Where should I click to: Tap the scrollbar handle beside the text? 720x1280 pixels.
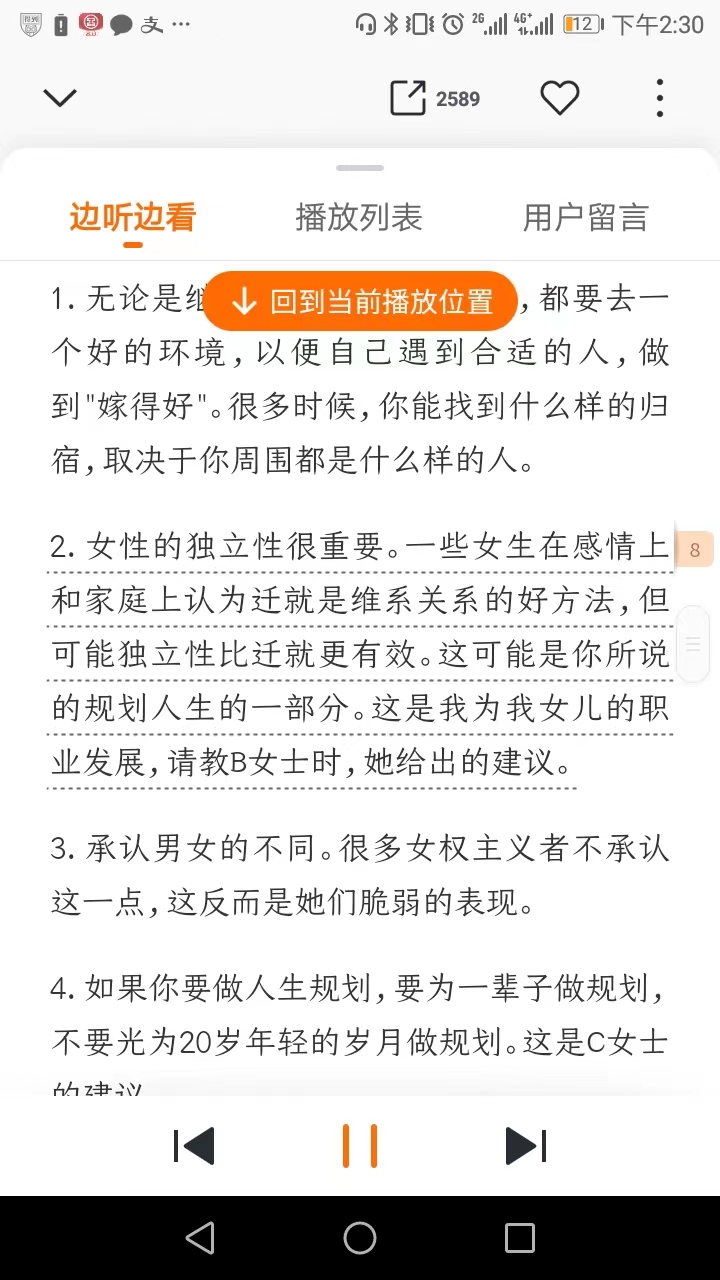693,645
